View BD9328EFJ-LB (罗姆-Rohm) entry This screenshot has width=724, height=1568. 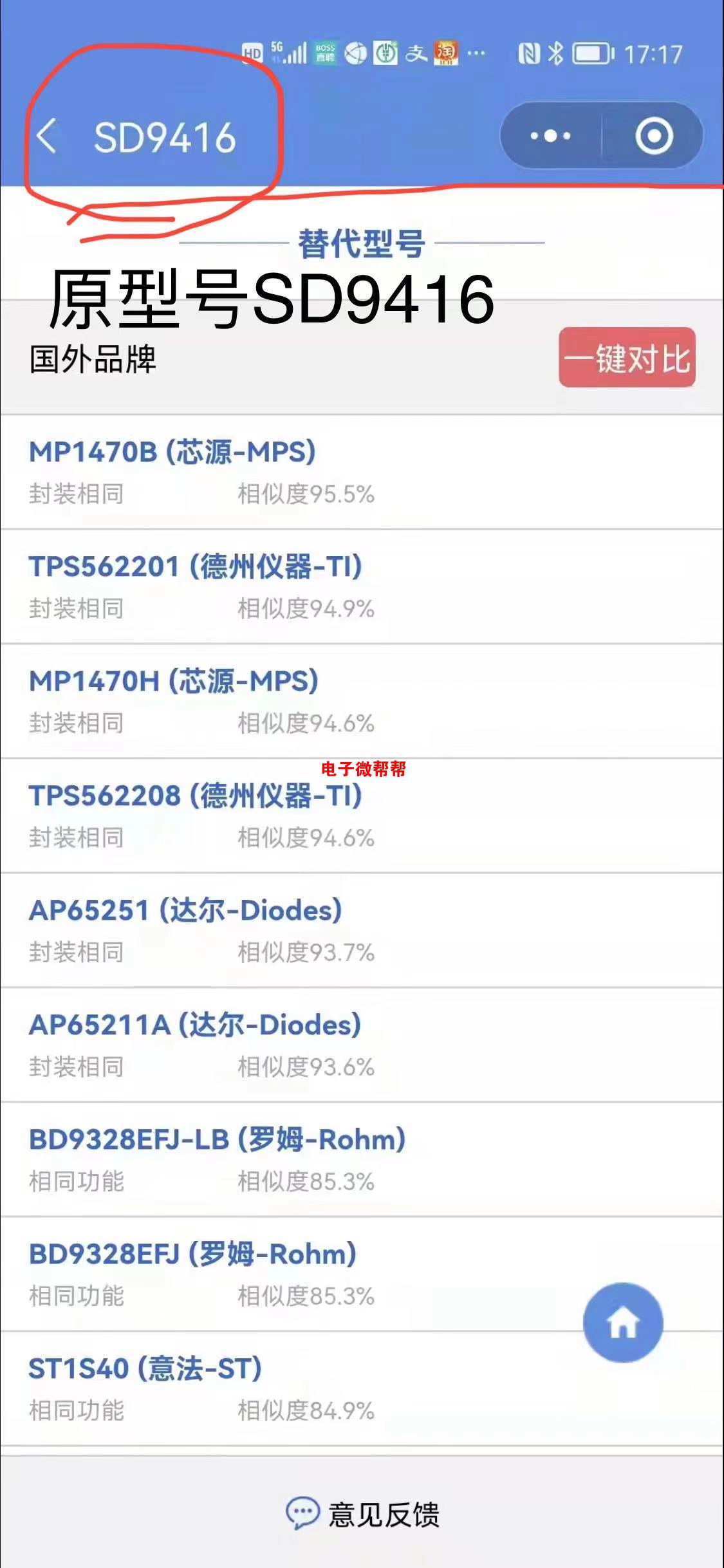(x=218, y=1140)
